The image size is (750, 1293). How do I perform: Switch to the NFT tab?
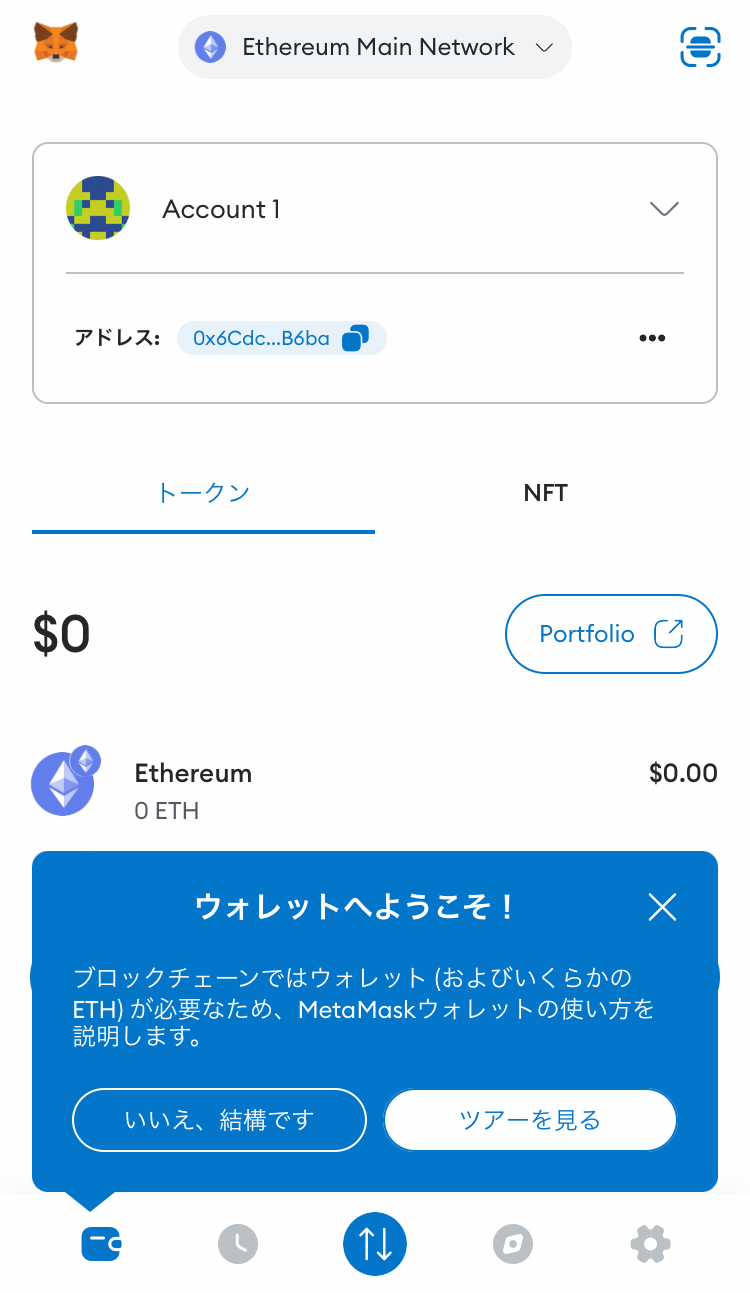coord(545,493)
